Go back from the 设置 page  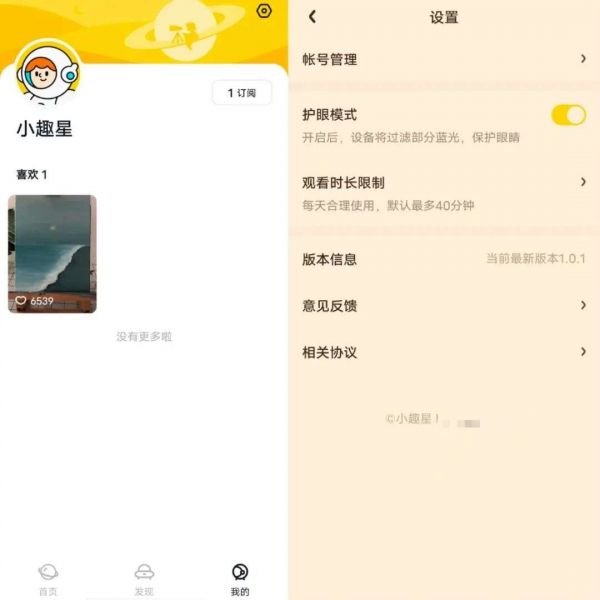(312, 16)
